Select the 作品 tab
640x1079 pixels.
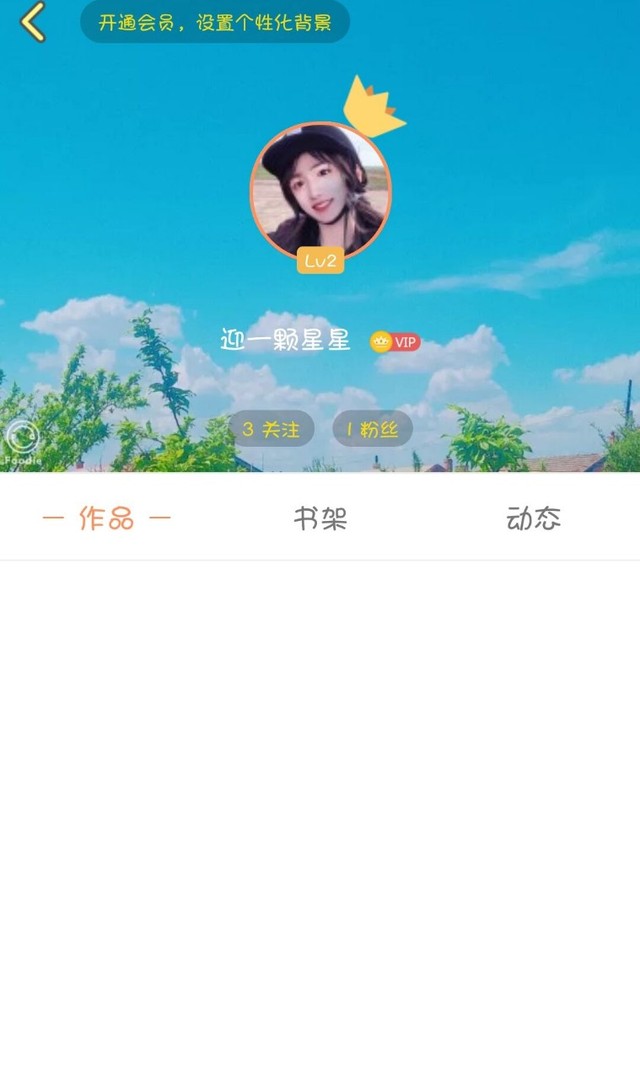coord(106,518)
